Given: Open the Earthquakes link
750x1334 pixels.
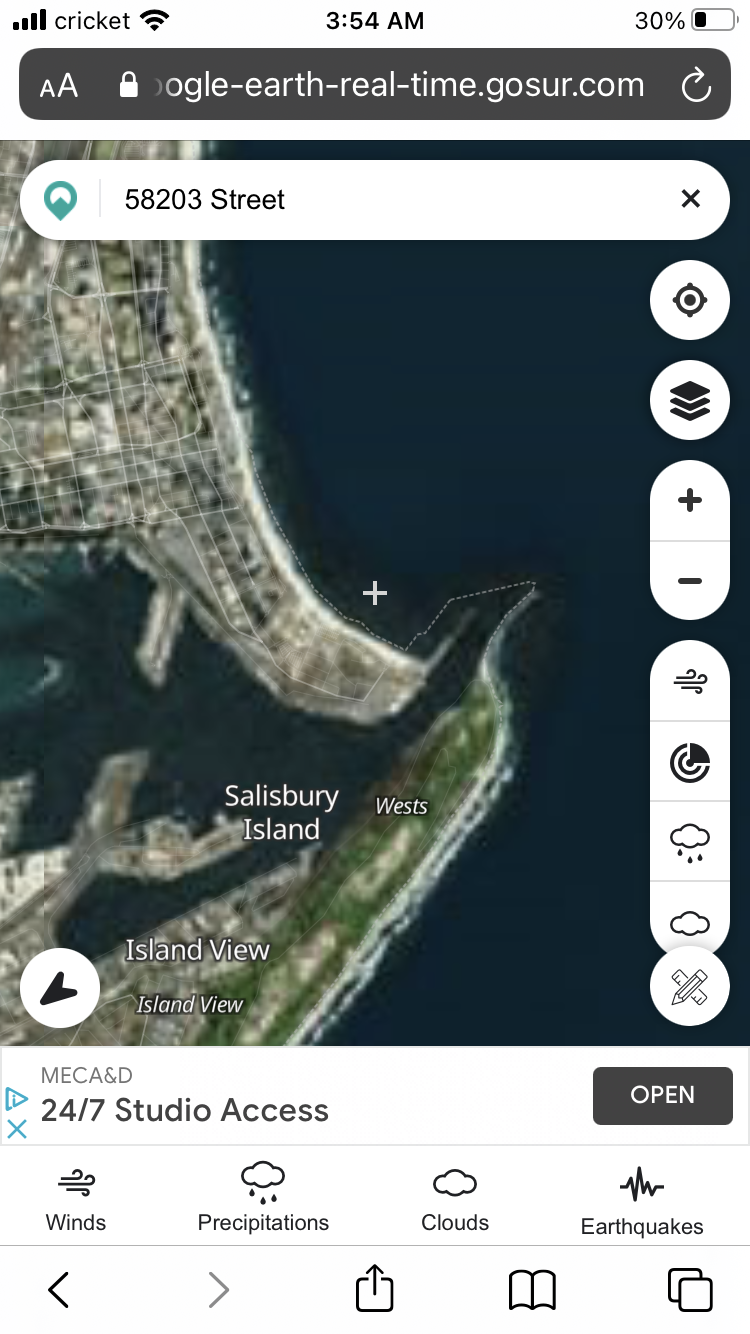Looking at the screenshot, I should (642, 1203).
